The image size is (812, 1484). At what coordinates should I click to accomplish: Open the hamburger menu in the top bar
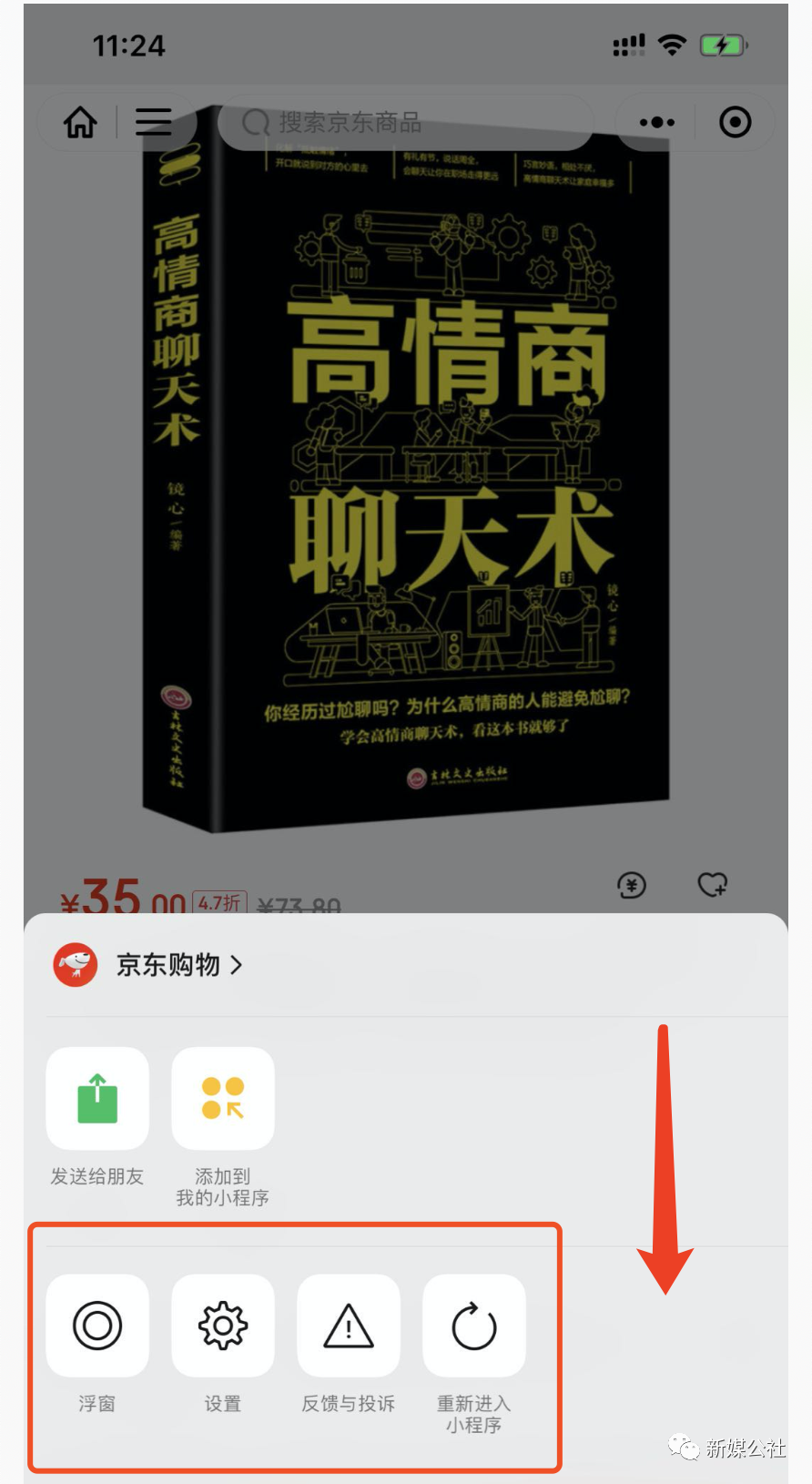tap(154, 122)
